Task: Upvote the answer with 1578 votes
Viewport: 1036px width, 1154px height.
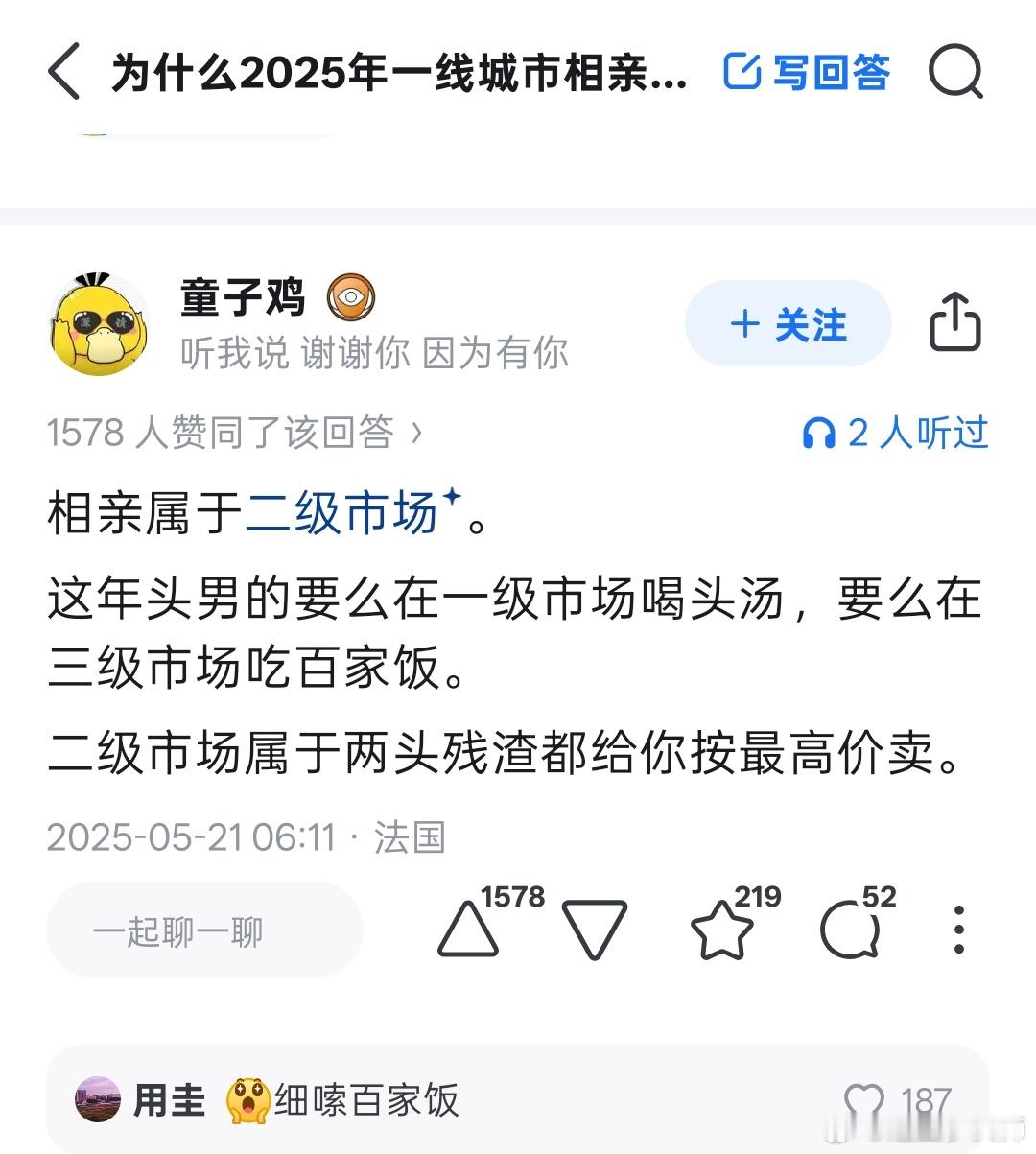Action: [x=468, y=930]
